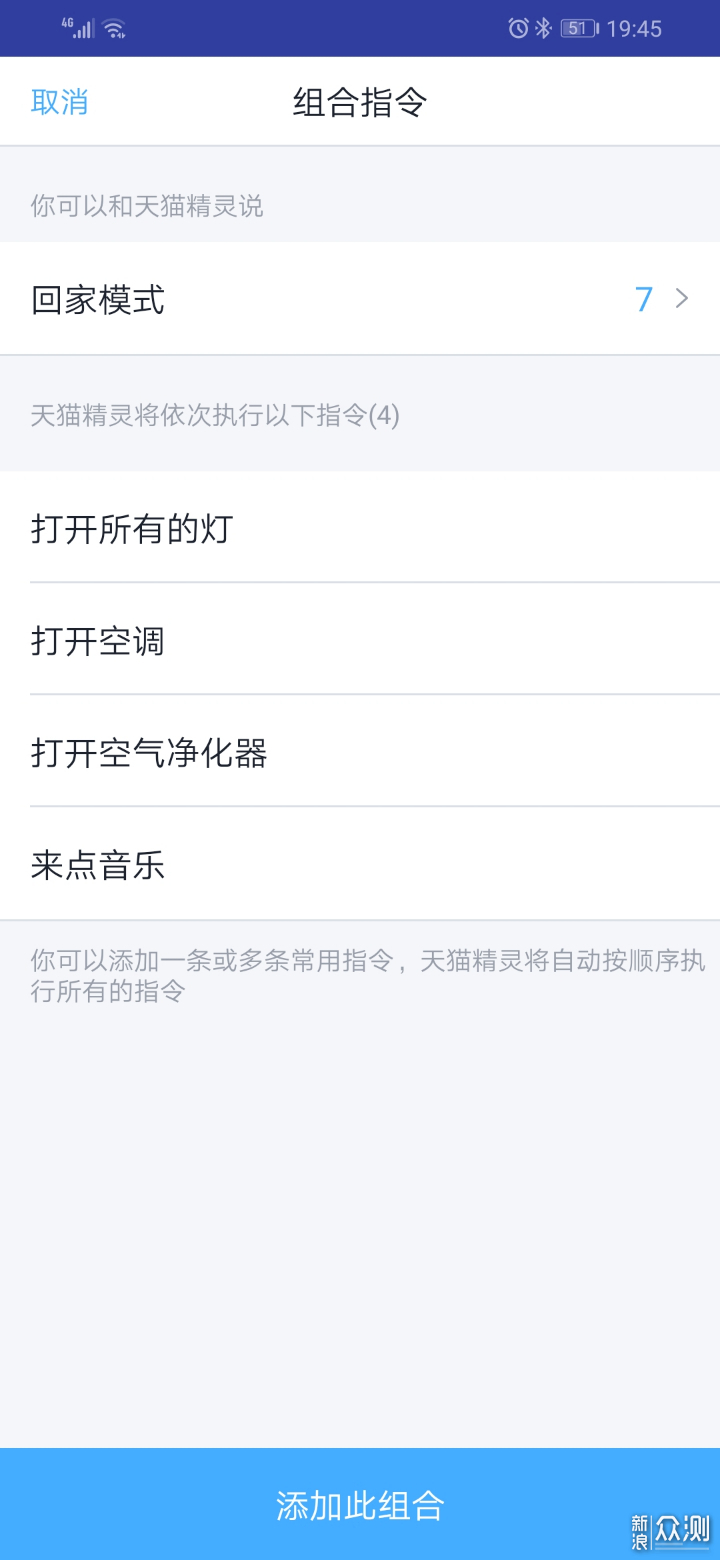Tap the 添加此组合 button
This screenshot has width=720, height=1560.
pos(360,1504)
